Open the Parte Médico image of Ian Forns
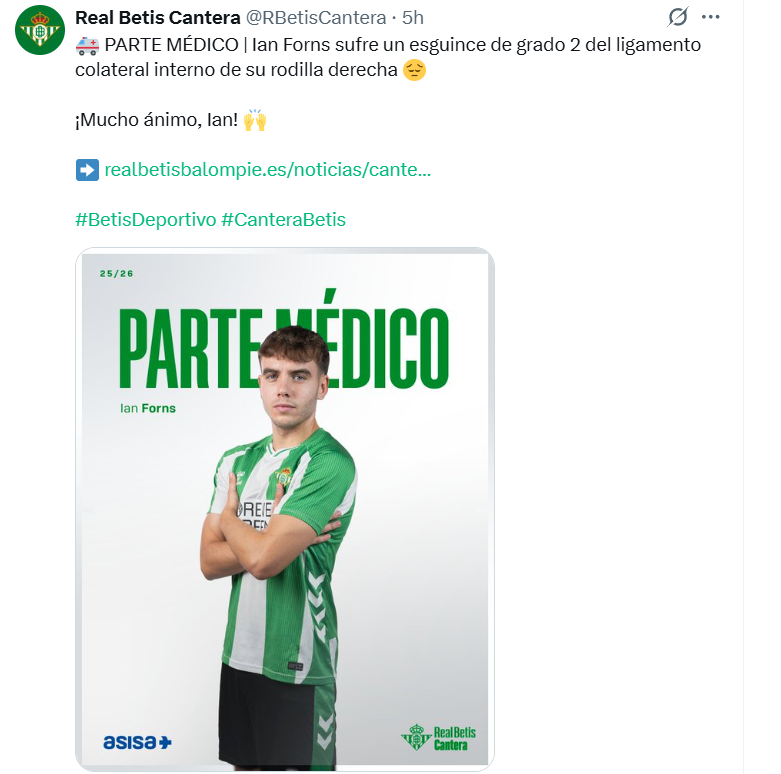Viewport: 781px width, 774px height. pyautogui.click(x=285, y=510)
